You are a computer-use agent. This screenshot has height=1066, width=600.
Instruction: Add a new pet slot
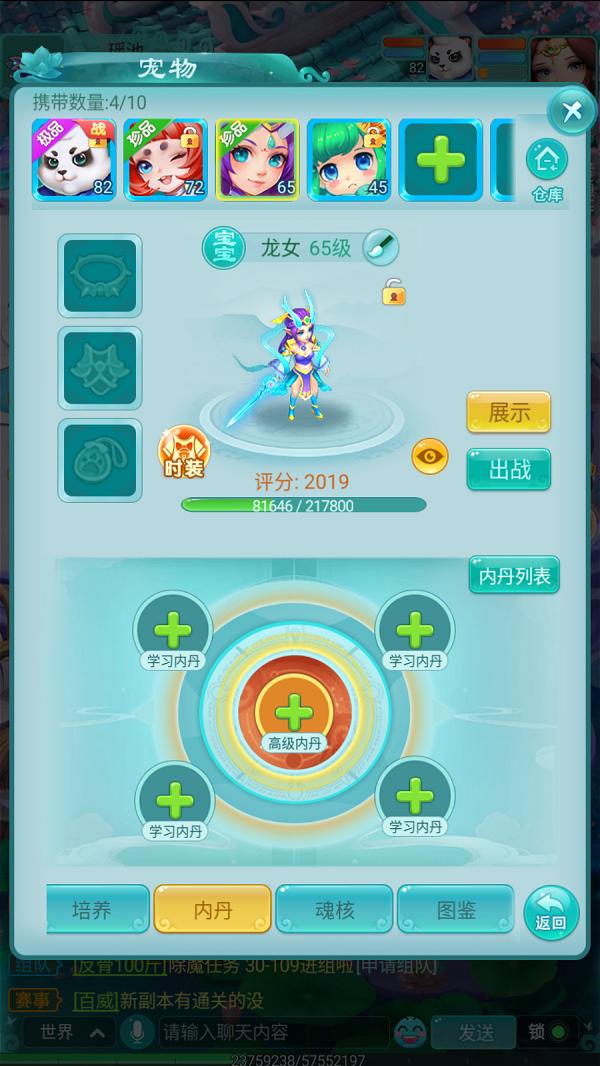pos(440,160)
